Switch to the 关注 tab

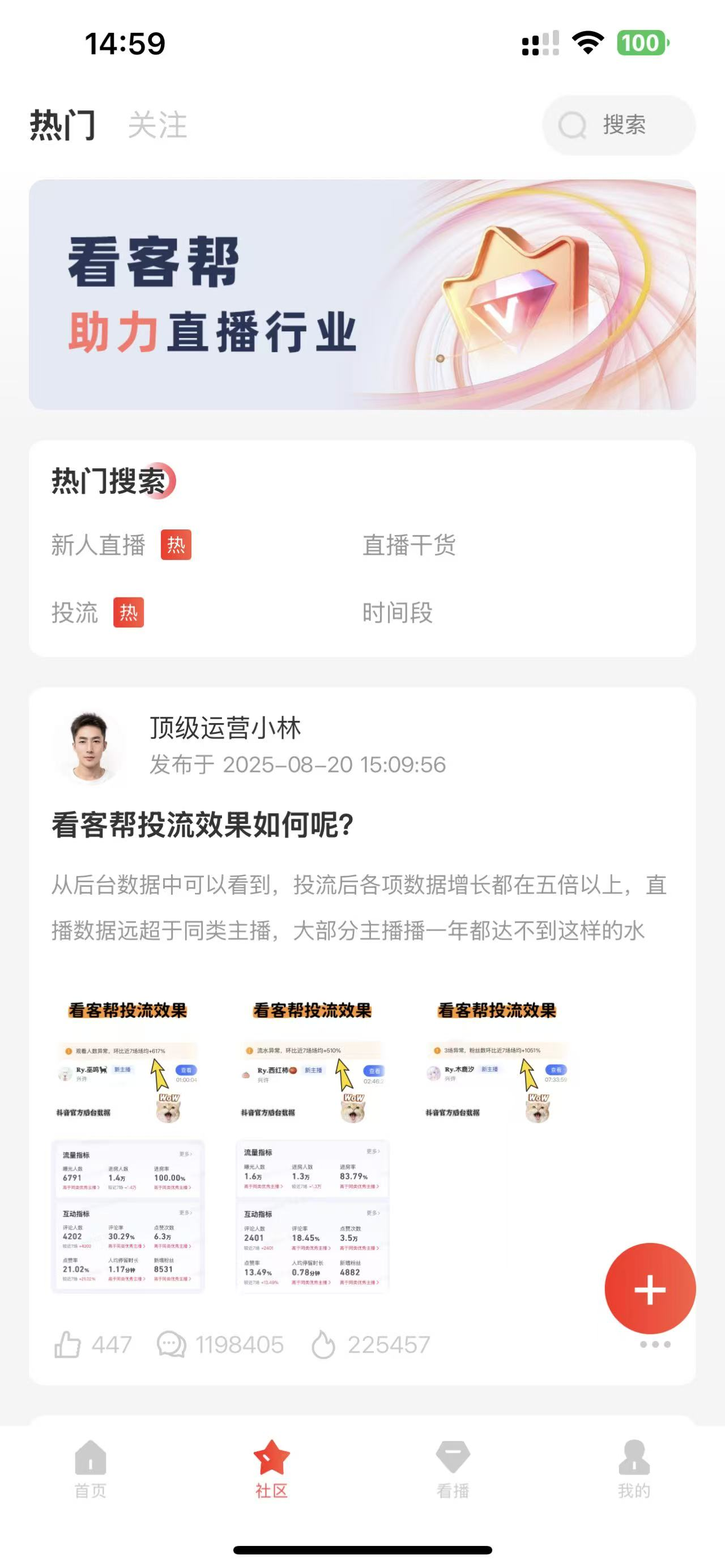[x=157, y=125]
